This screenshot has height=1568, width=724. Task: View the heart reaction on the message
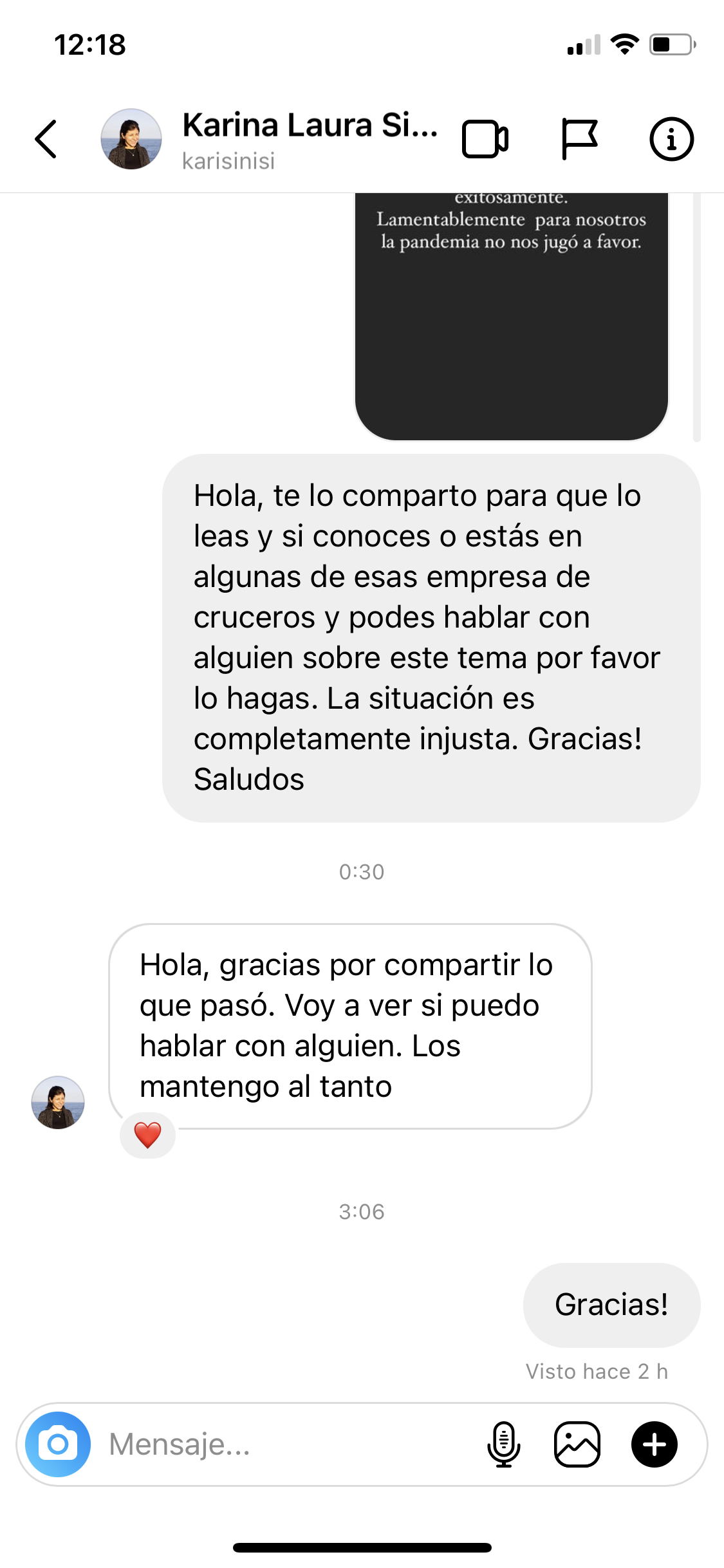147,1135
